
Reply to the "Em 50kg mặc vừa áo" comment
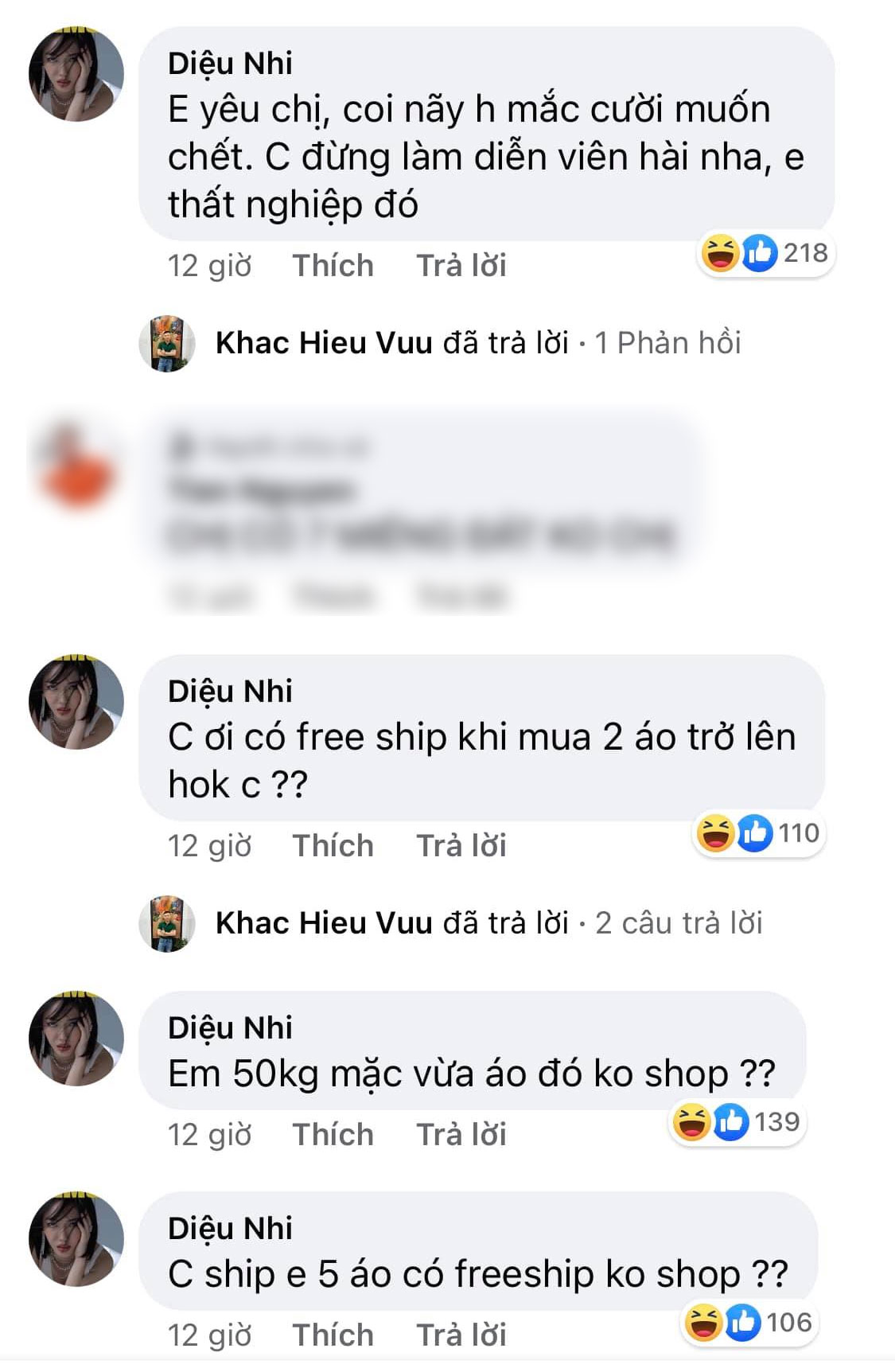[x=461, y=1135]
